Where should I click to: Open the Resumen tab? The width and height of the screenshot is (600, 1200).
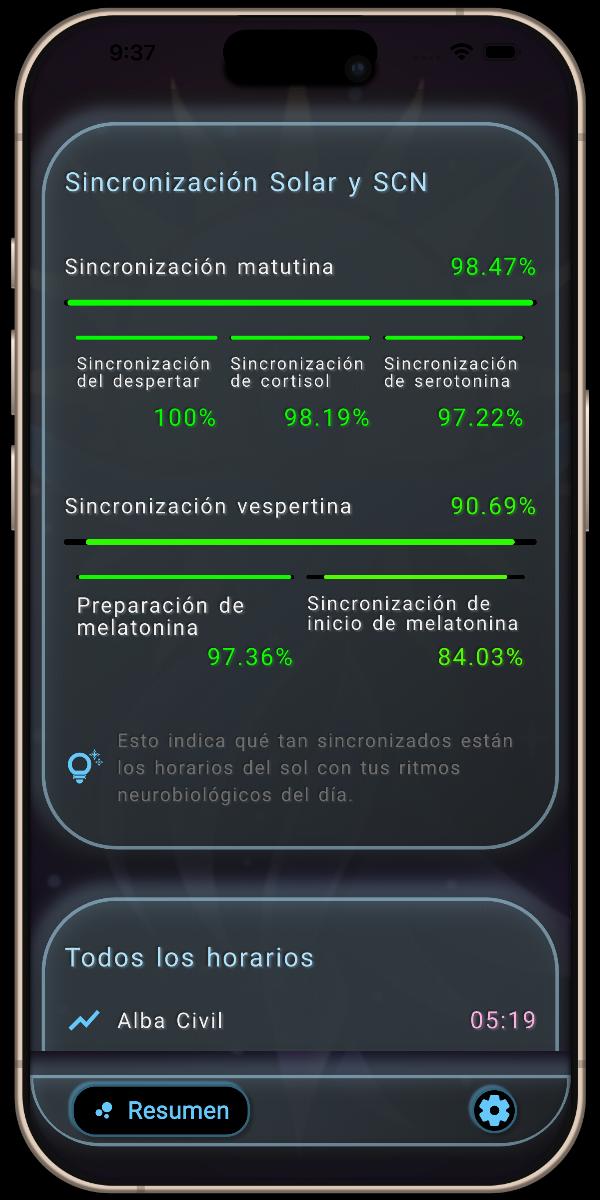point(160,1110)
